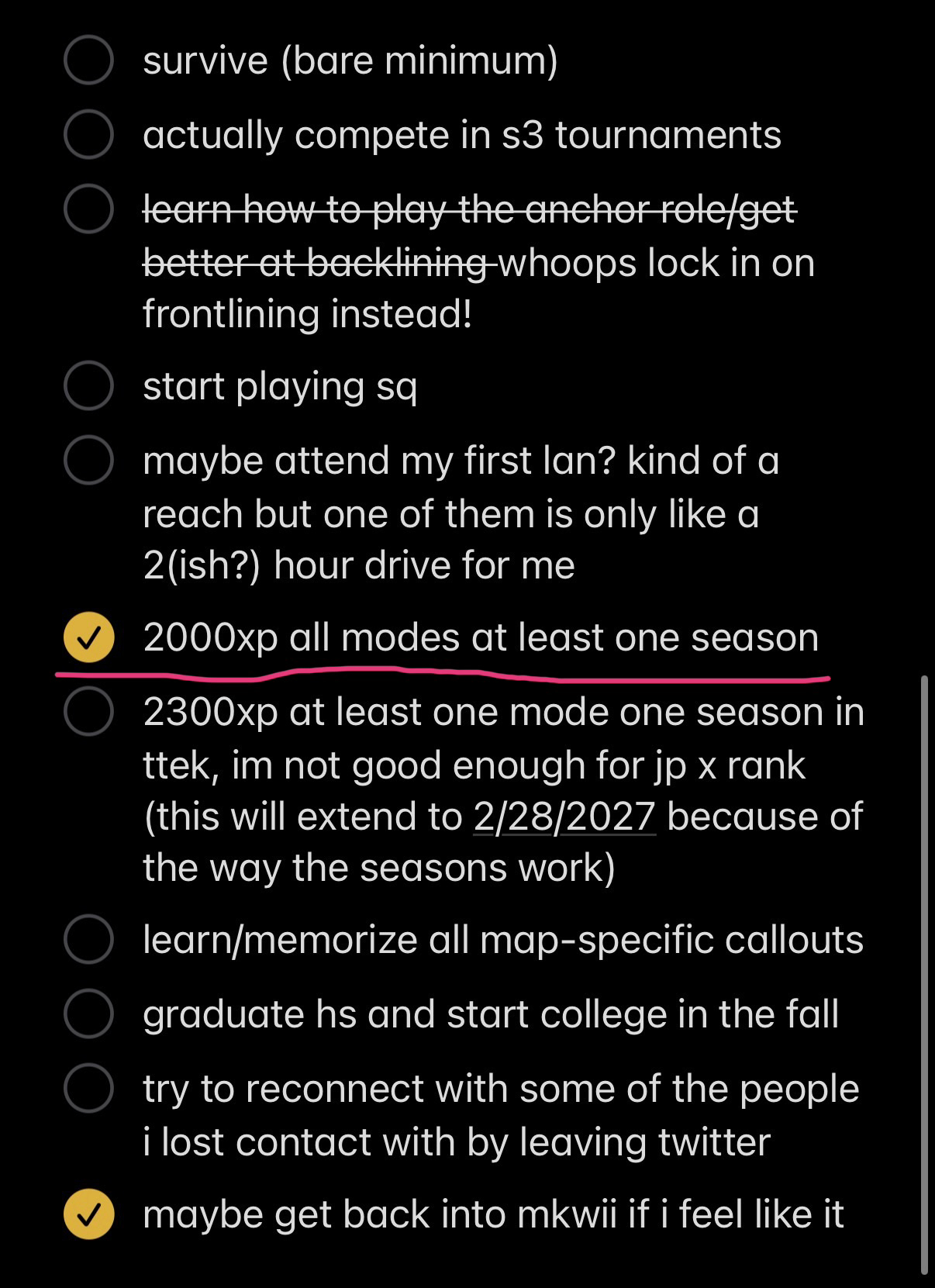Uncheck 'maybe get back into mkwii'

tap(89, 1214)
